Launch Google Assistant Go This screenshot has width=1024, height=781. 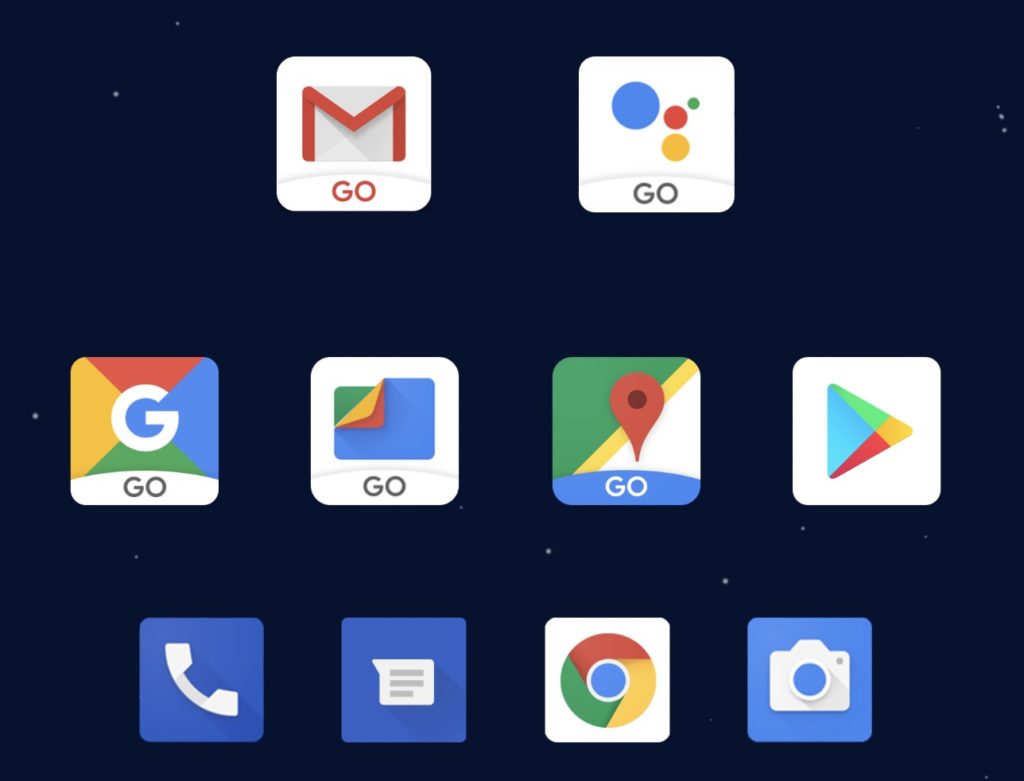(656, 134)
